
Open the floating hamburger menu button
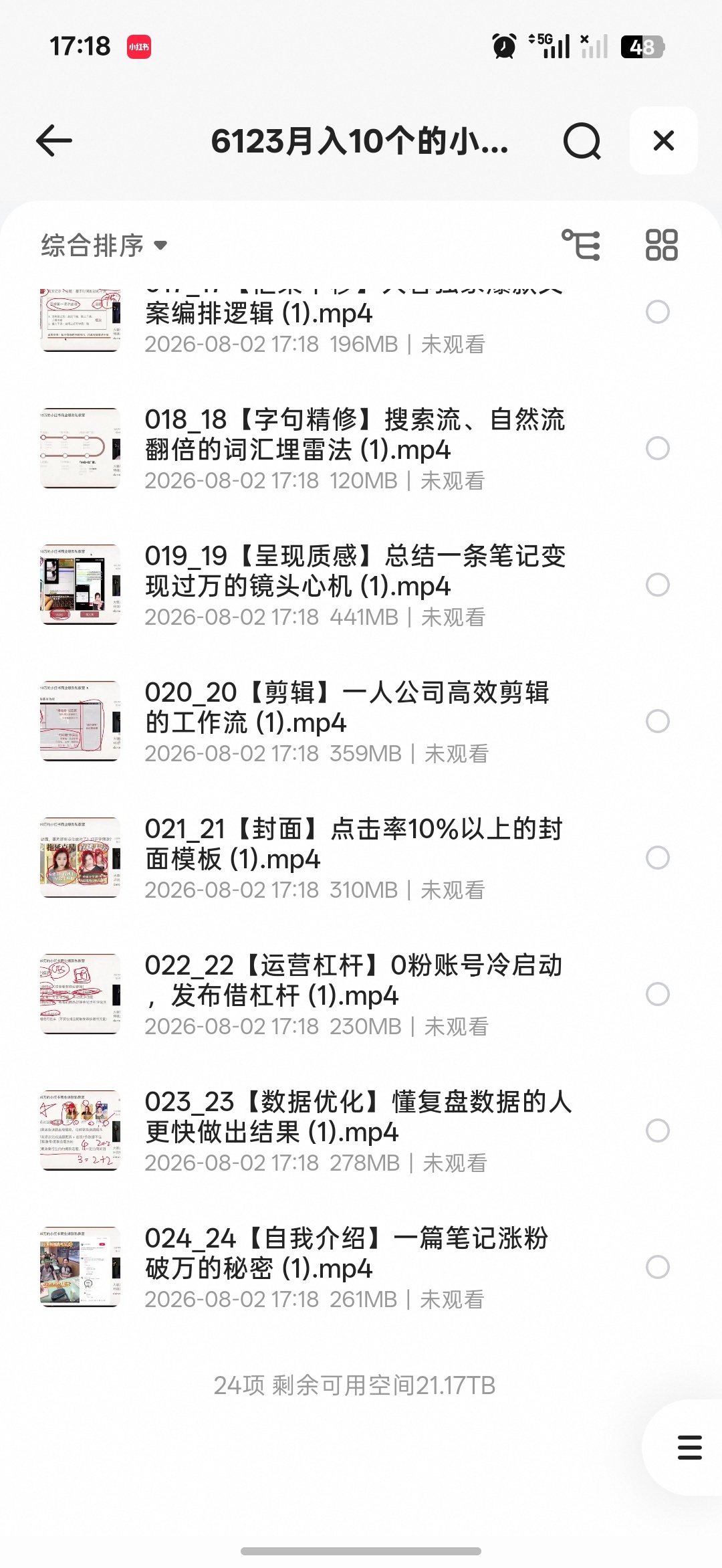[x=689, y=1447]
